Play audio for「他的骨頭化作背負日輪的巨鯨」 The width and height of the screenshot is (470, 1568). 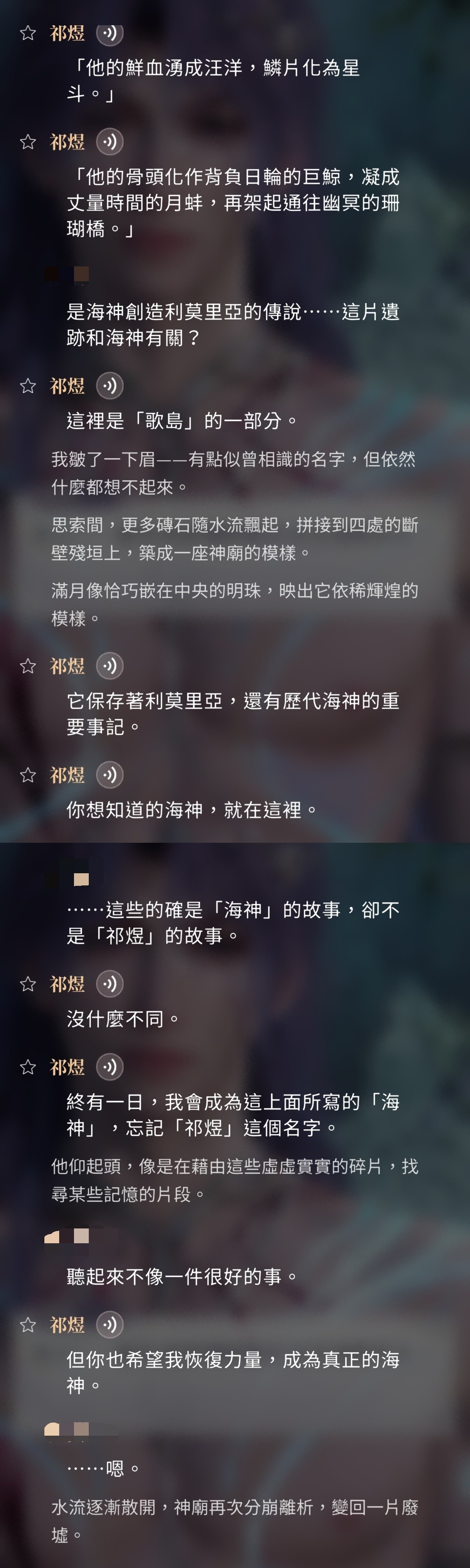click(110, 142)
